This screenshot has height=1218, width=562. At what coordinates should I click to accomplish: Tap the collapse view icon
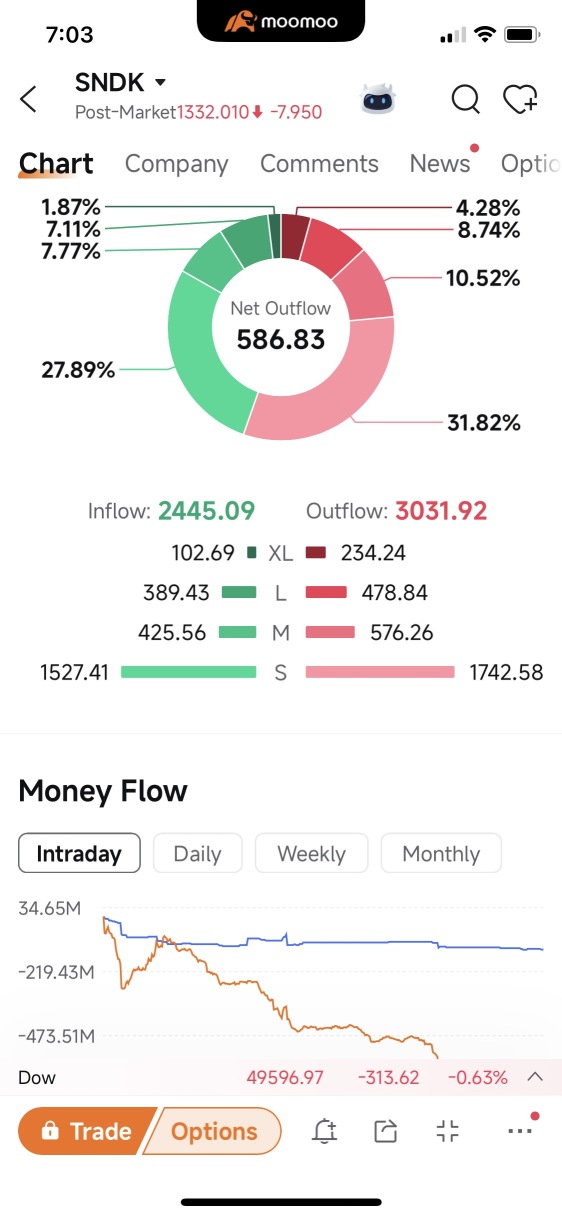[x=448, y=1131]
